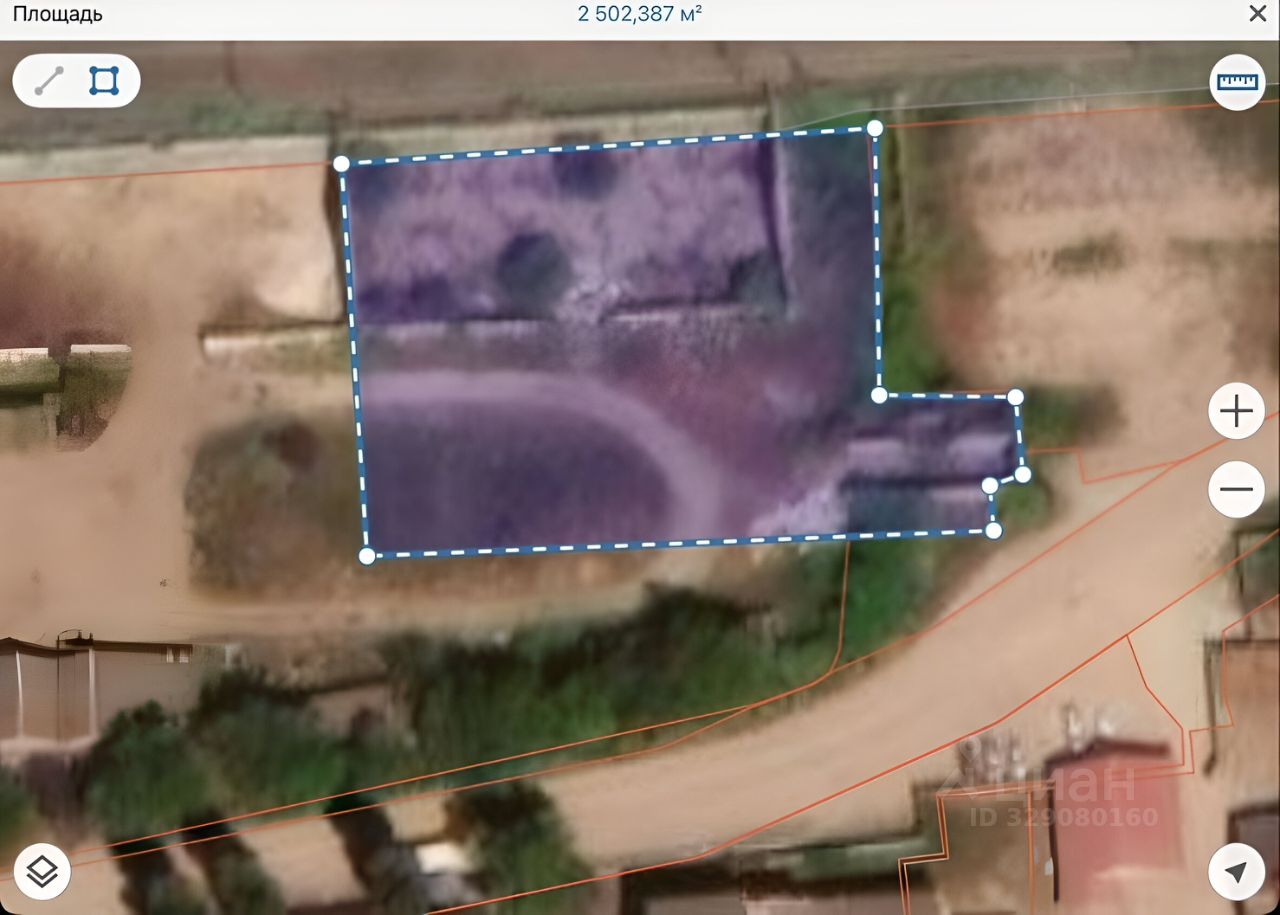Viewport: 1280px width, 915px height.
Task: Switch to line distance measurement mode
Action: 49,81
